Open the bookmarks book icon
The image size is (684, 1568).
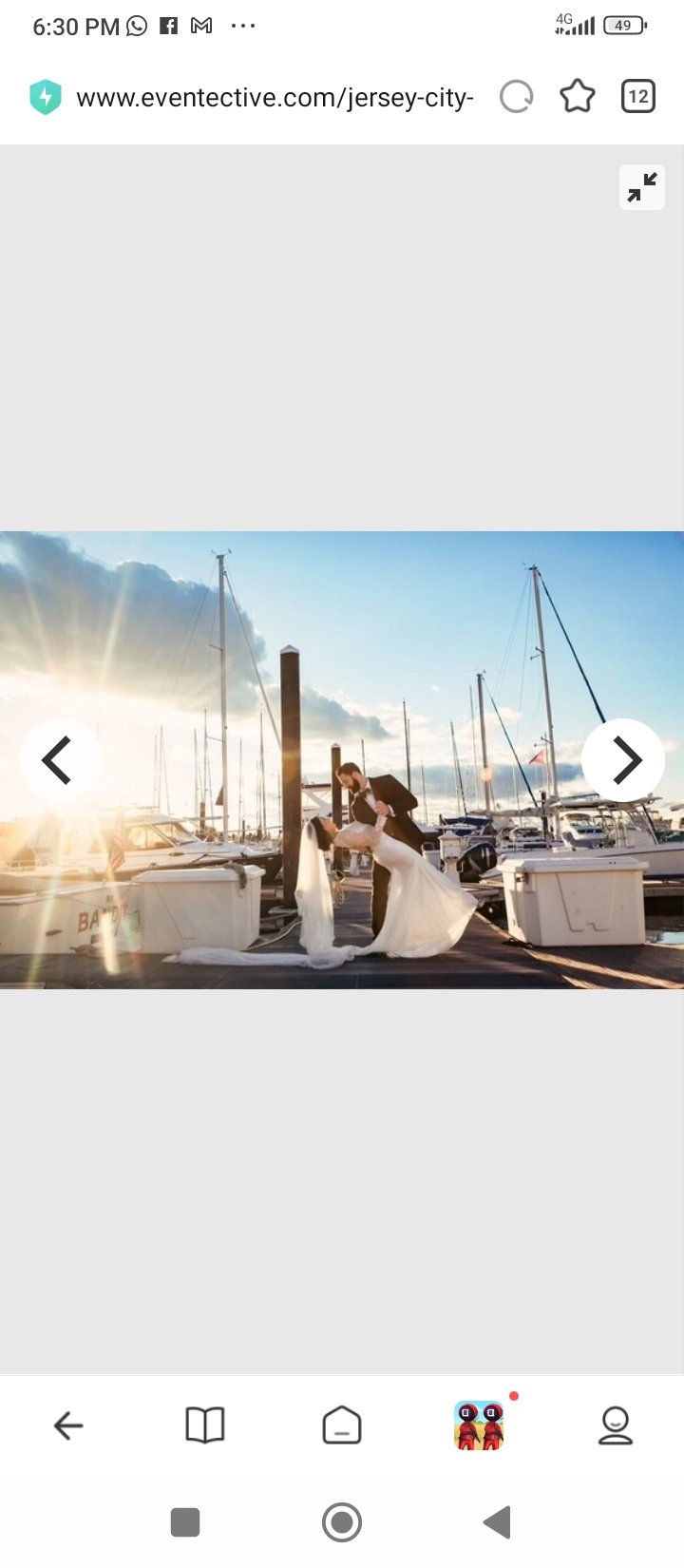tap(205, 1425)
